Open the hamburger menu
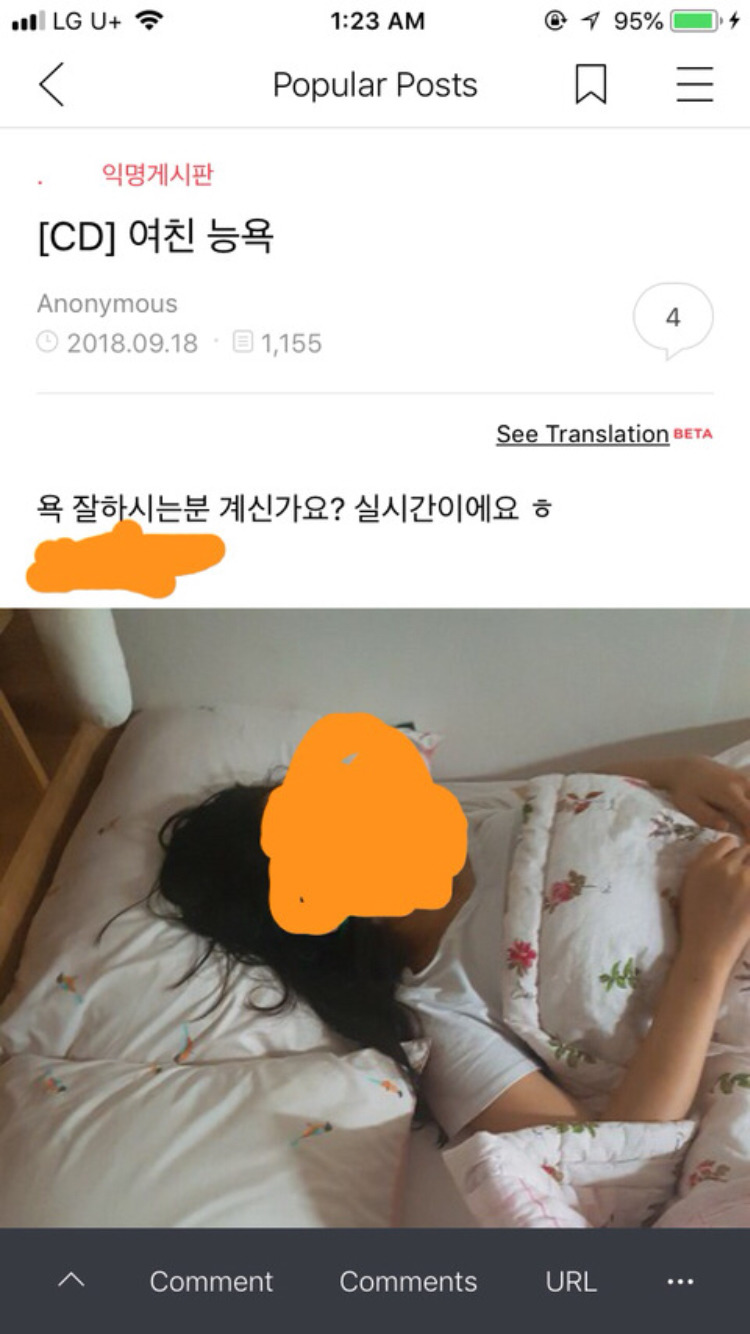 click(694, 85)
